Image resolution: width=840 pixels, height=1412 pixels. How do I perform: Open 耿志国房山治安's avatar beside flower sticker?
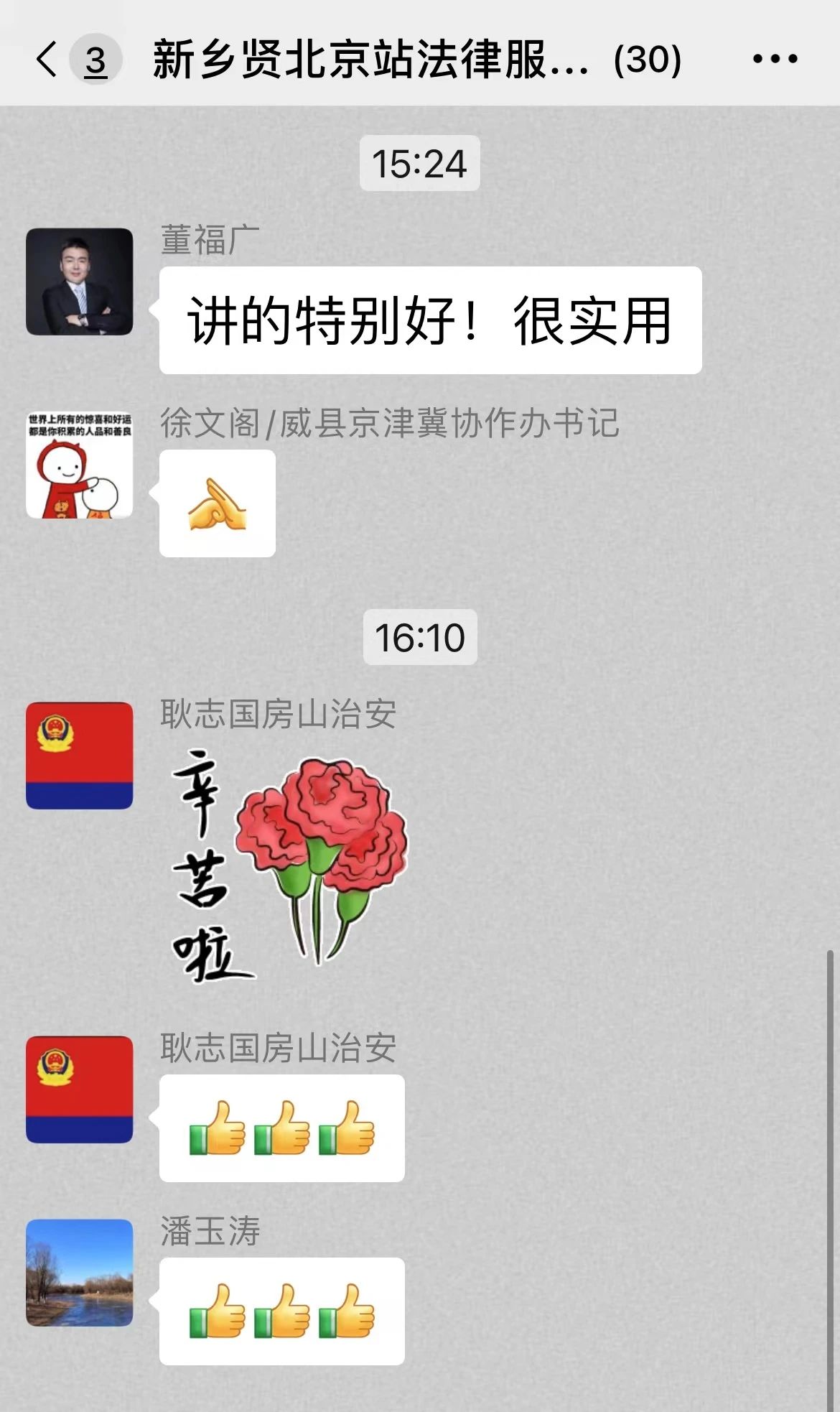(80, 756)
